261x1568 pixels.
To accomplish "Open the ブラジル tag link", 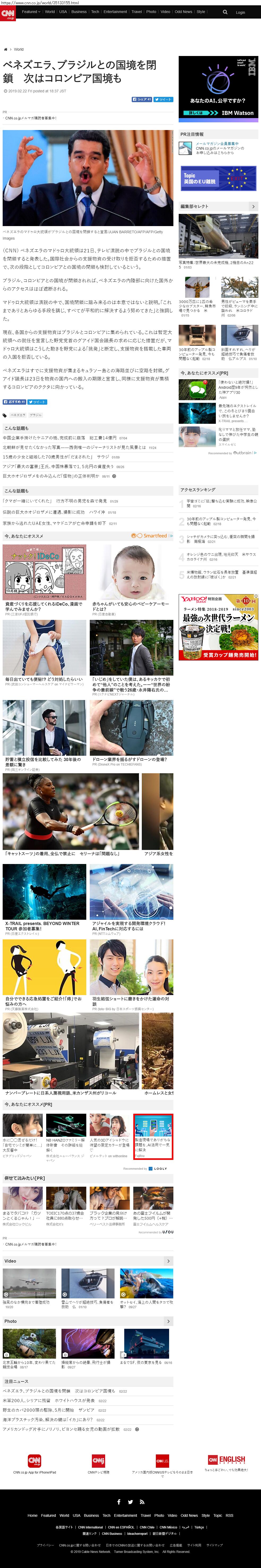I will pyautogui.click(x=36, y=415).
